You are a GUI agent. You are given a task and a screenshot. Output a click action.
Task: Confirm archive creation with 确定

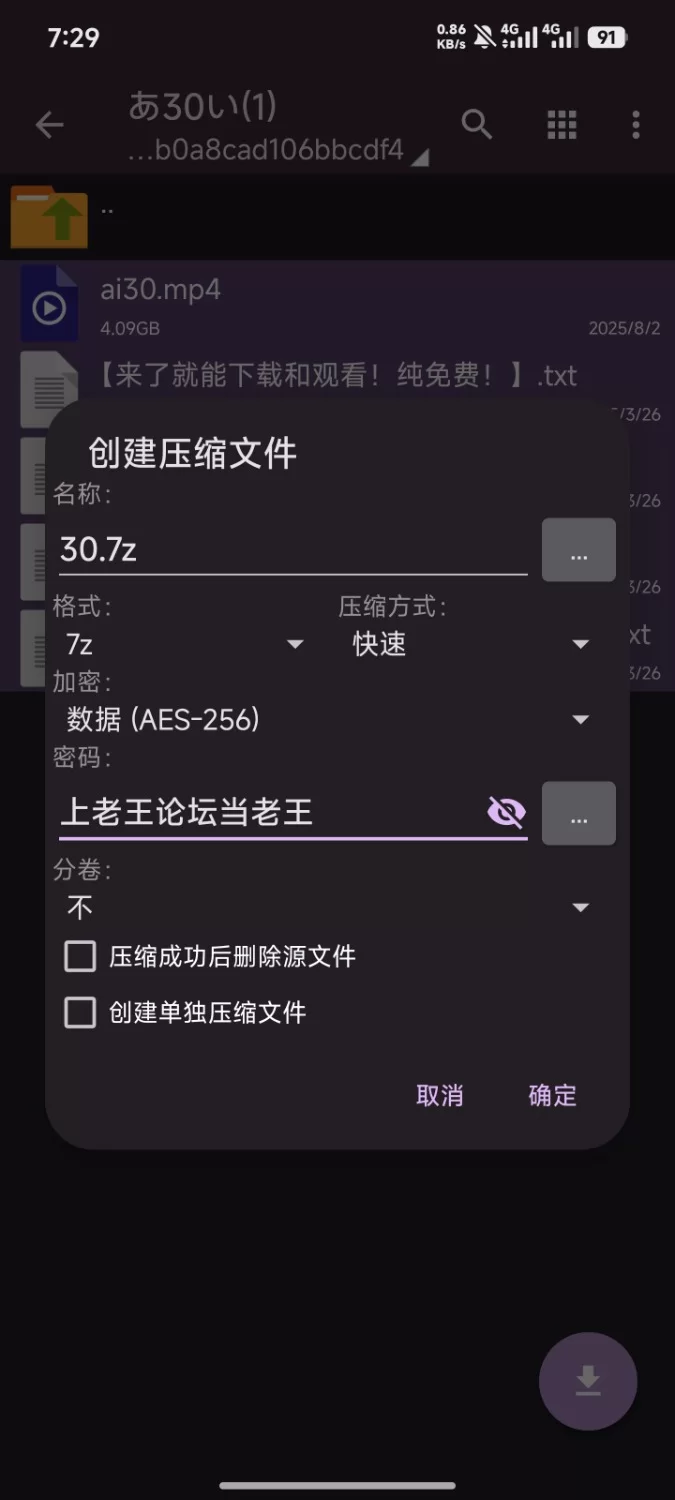tap(553, 1096)
